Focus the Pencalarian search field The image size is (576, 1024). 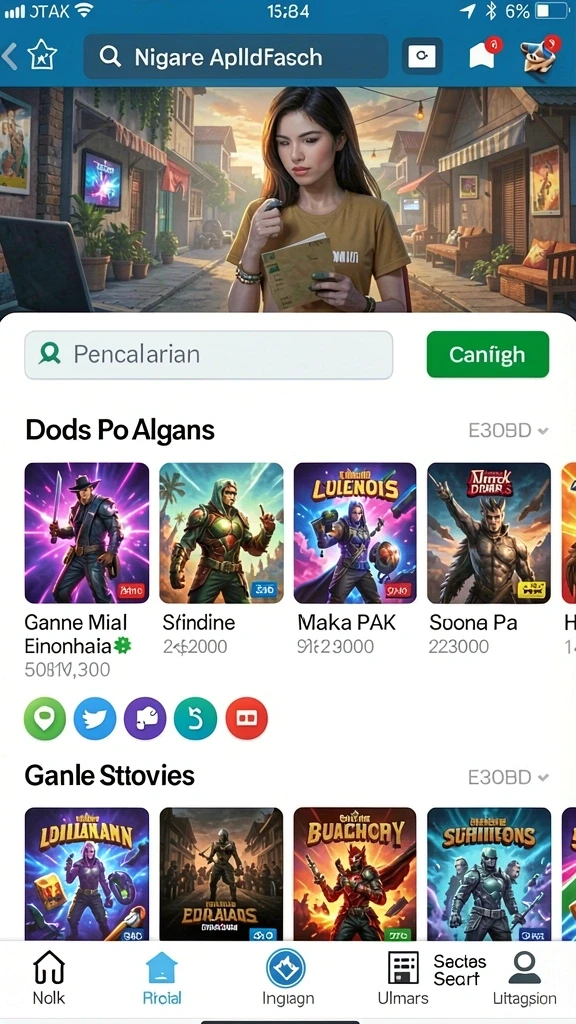click(x=209, y=355)
